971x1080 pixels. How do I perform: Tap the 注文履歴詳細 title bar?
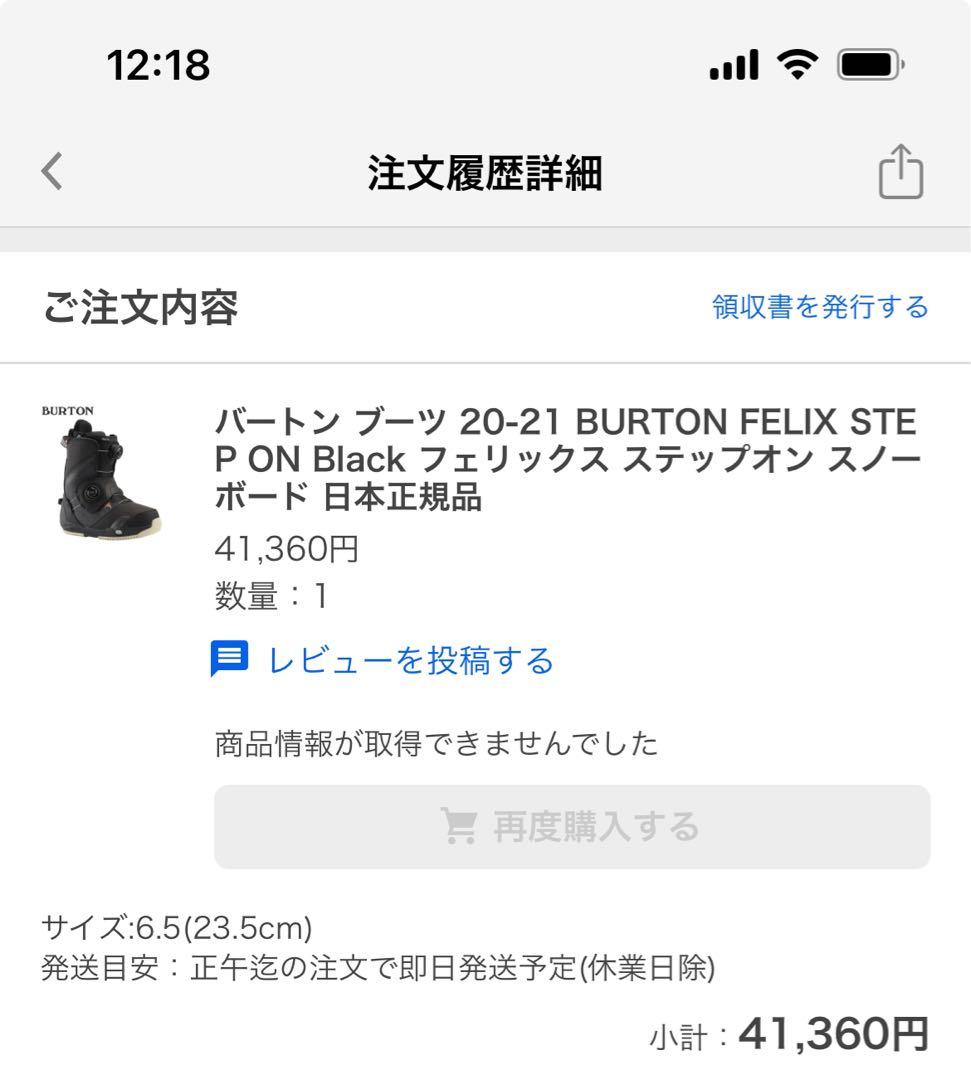pos(485,172)
